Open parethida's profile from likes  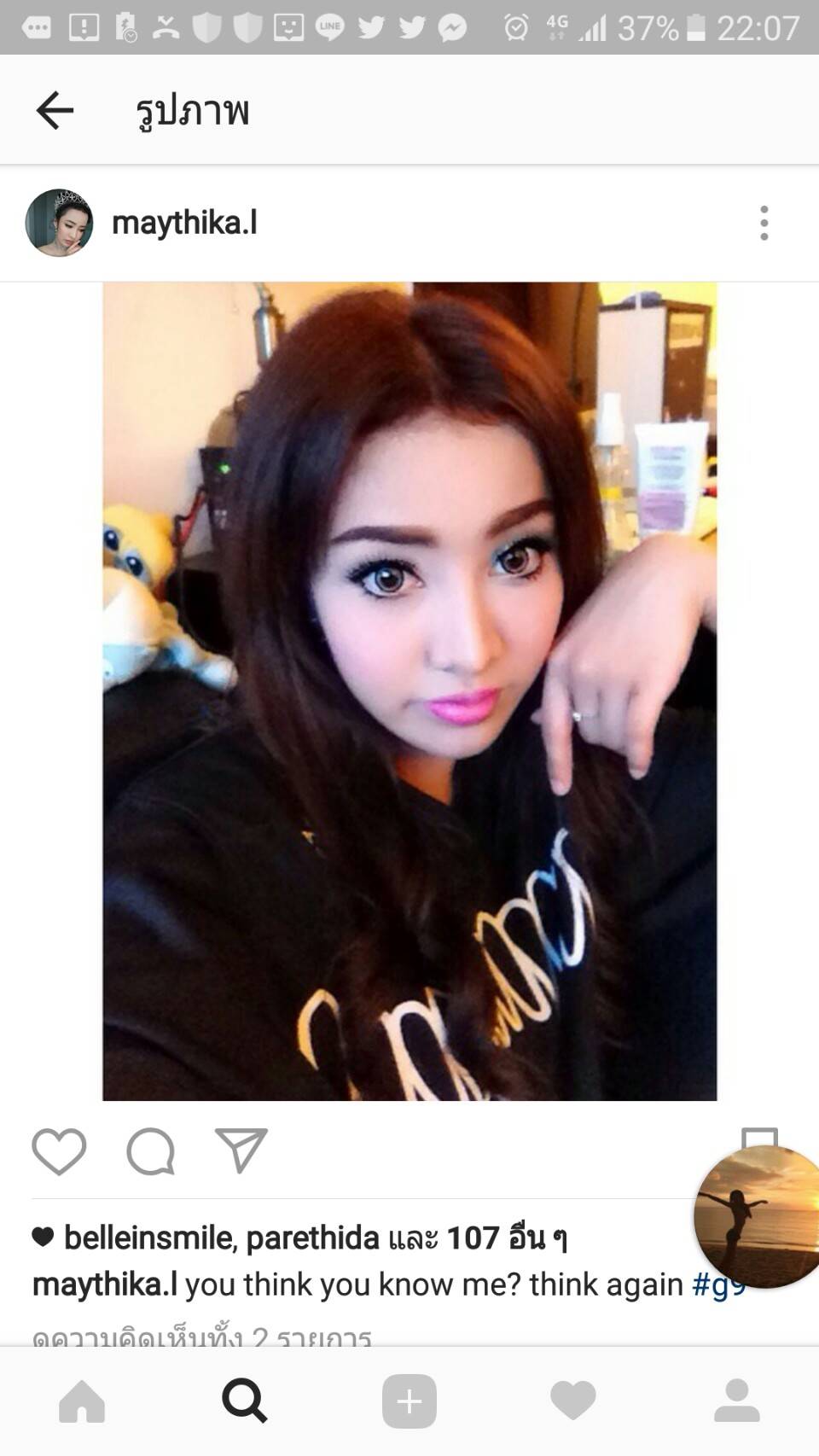pos(312,1238)
